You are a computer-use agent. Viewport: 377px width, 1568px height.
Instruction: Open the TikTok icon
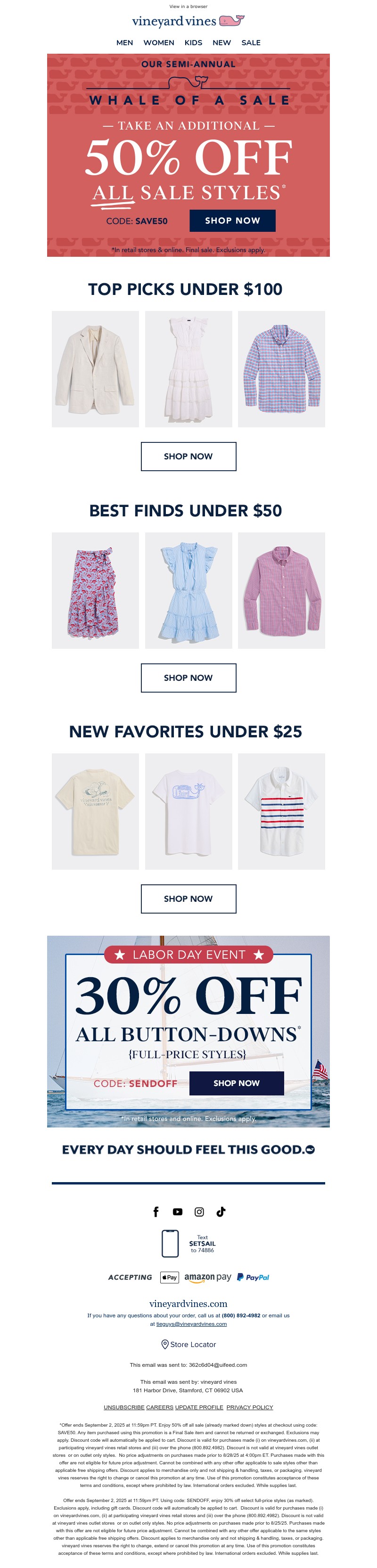[x=221, y=1211]
